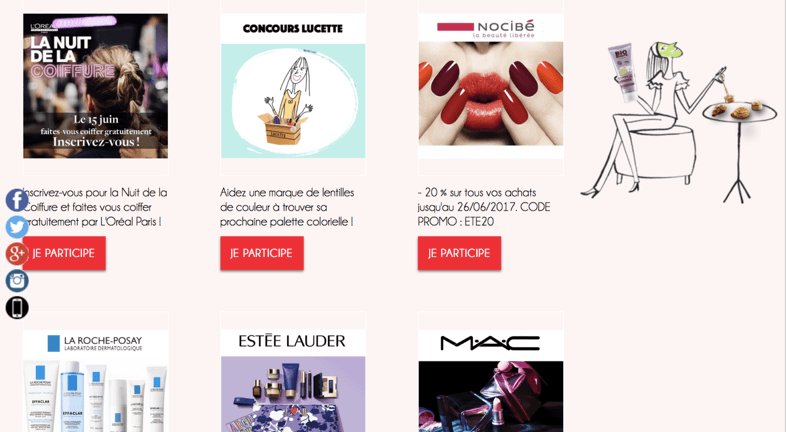Tap the phone icon in the side bar
This screenshot has height=432, width=786.
tap(17, 308)
